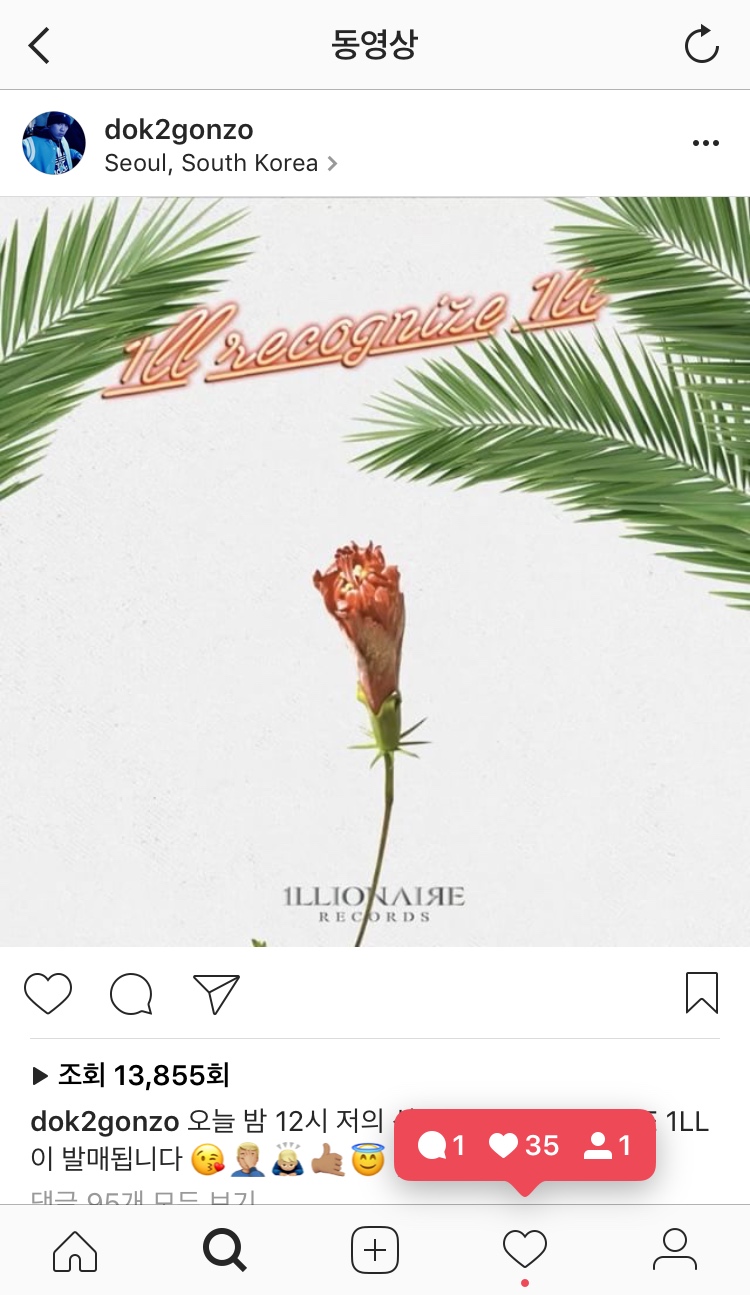Create a new post
Screen dimensions: 750x1295
(x=375, y=1250)
